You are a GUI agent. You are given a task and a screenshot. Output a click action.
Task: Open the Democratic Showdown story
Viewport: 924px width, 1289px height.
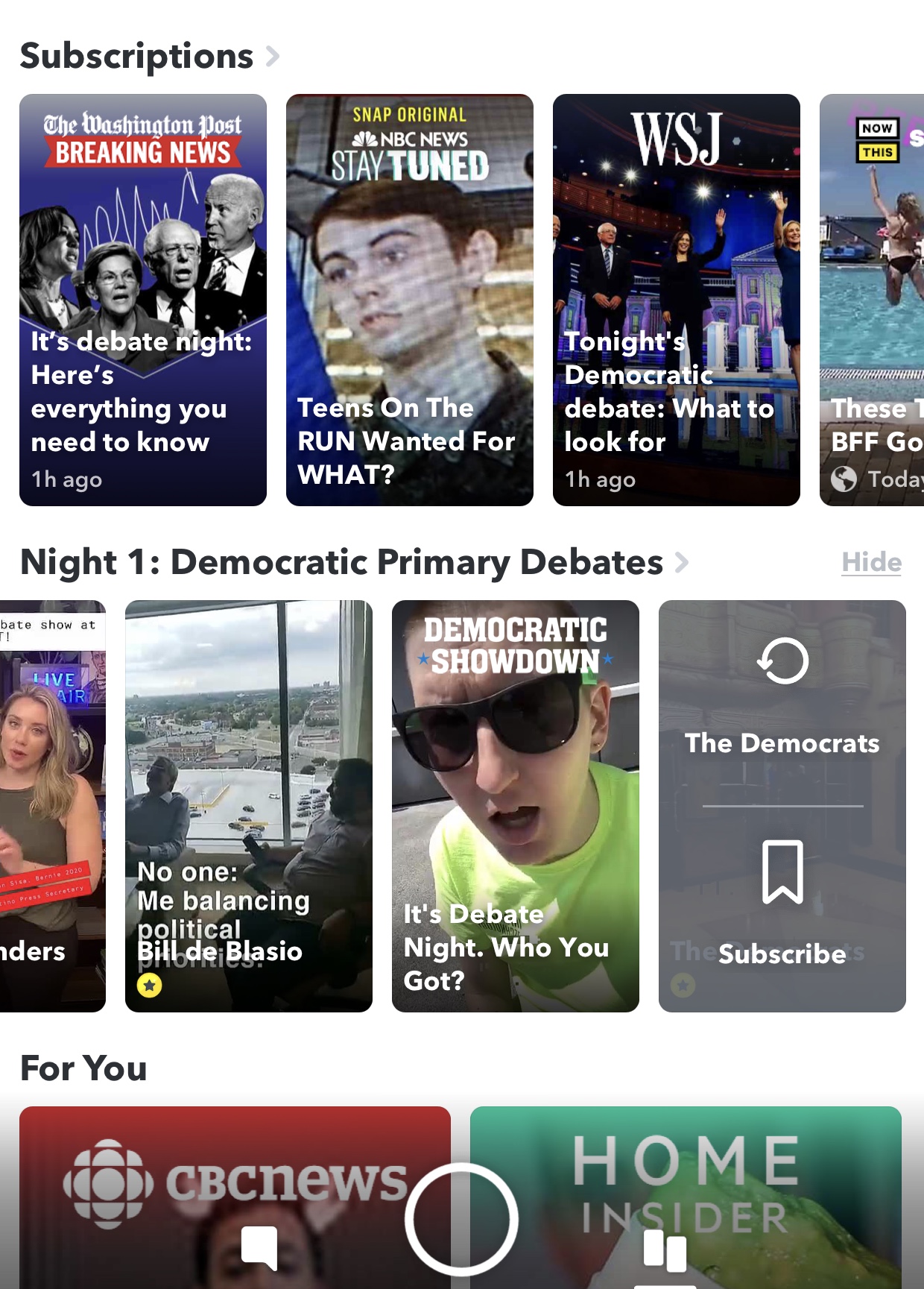516,806
